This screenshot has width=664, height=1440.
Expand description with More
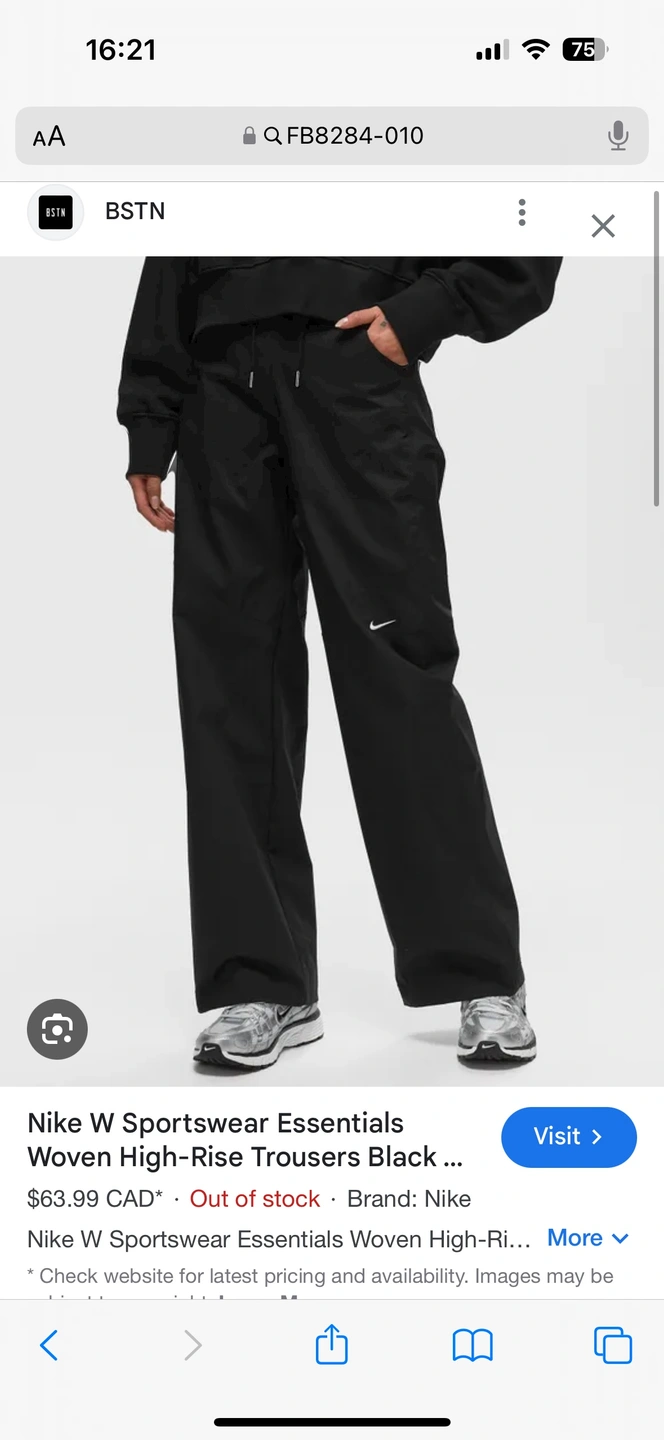588,1238
